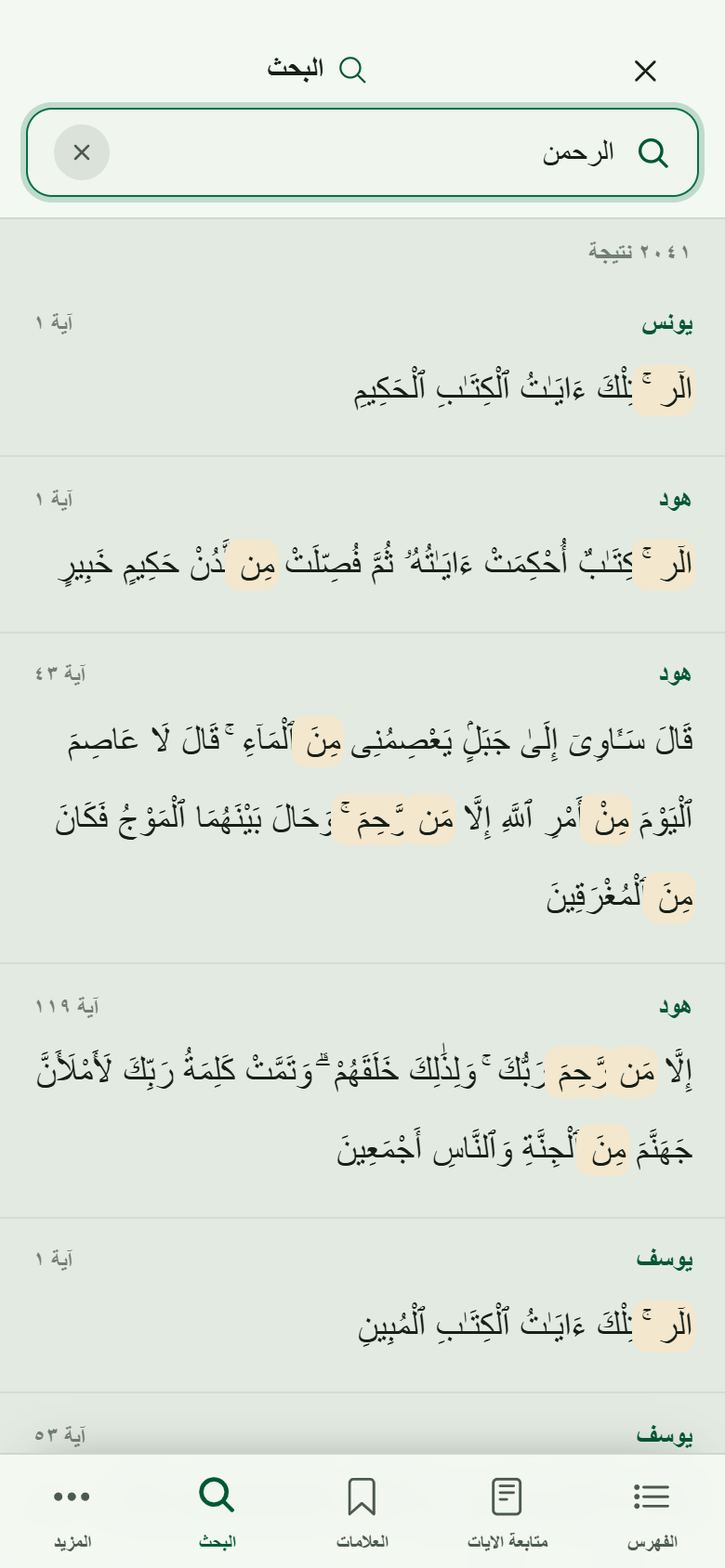Select the البحث tab in bottom navigation
The width and height of the screenshot is (725, 1568).
[x=217, y=1511]
